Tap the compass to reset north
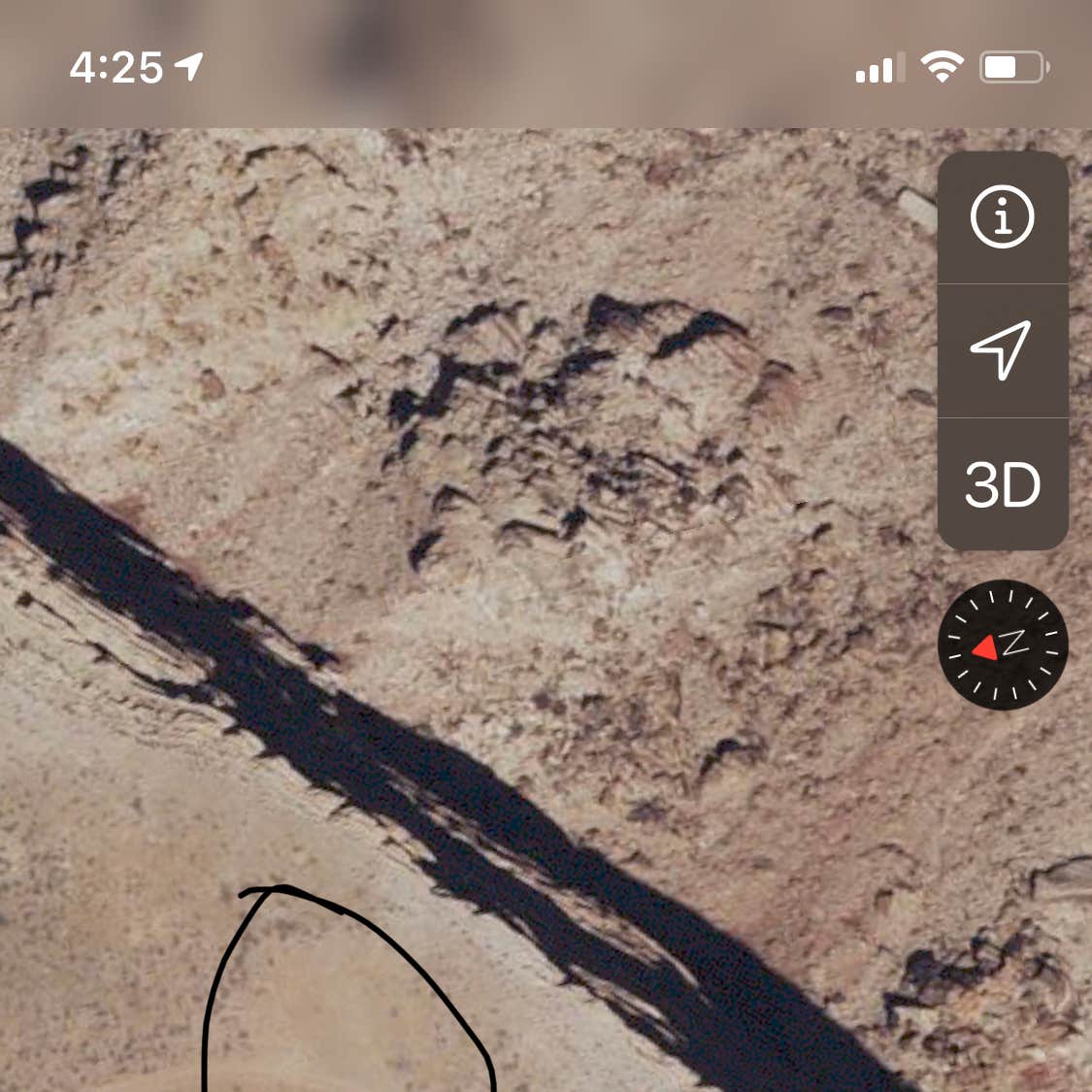Viewport: 1092px width, 1092px height. pyautogui.click(x=1003, y=645)
